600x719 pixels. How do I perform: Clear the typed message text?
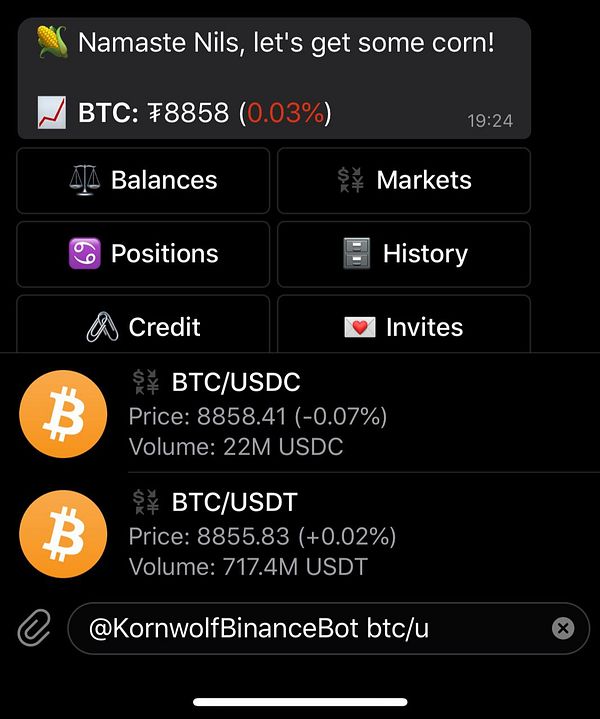(563, 628)
